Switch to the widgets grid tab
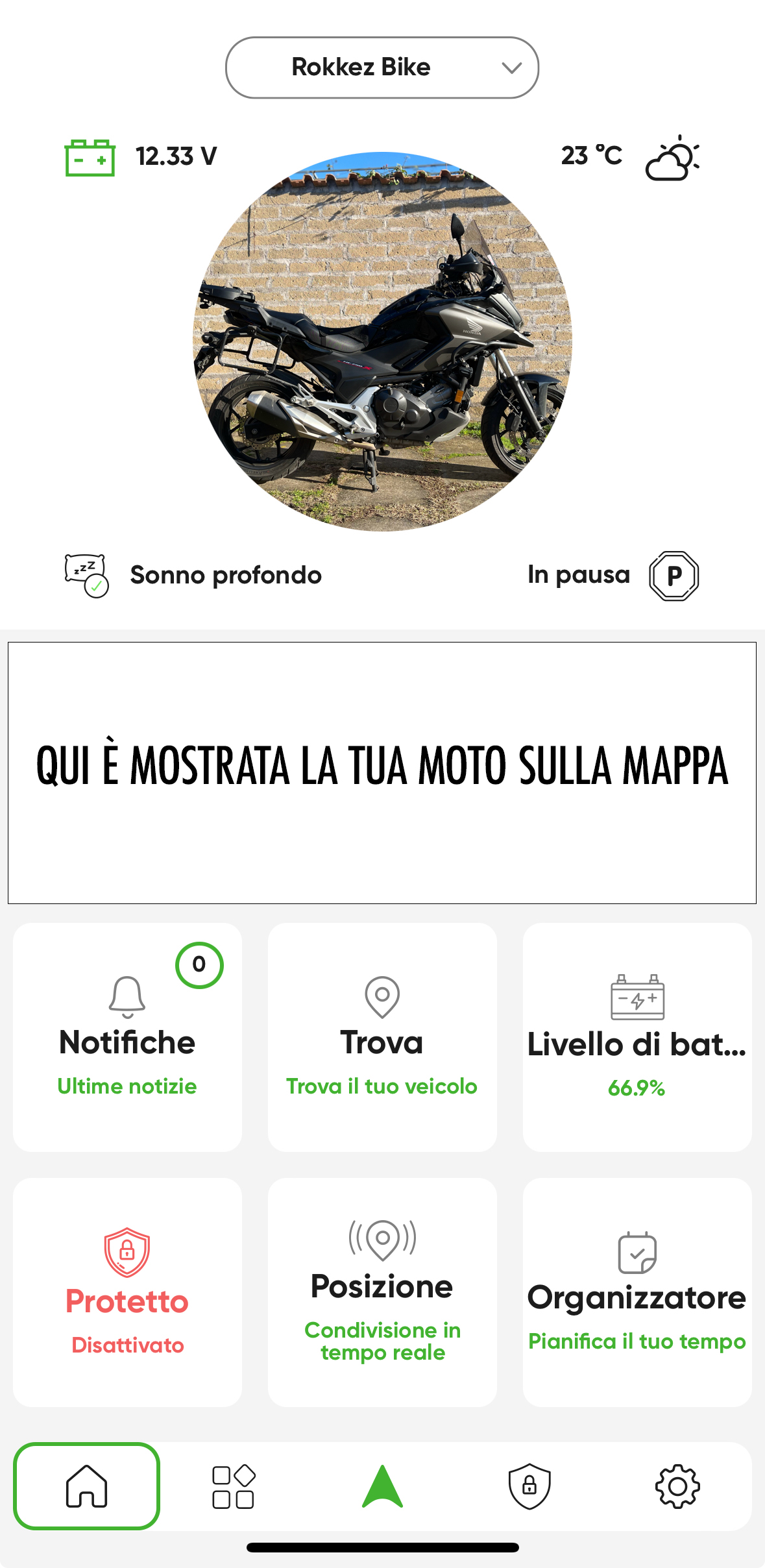This screenshot has width=765, height=1568. (234, 1486)
